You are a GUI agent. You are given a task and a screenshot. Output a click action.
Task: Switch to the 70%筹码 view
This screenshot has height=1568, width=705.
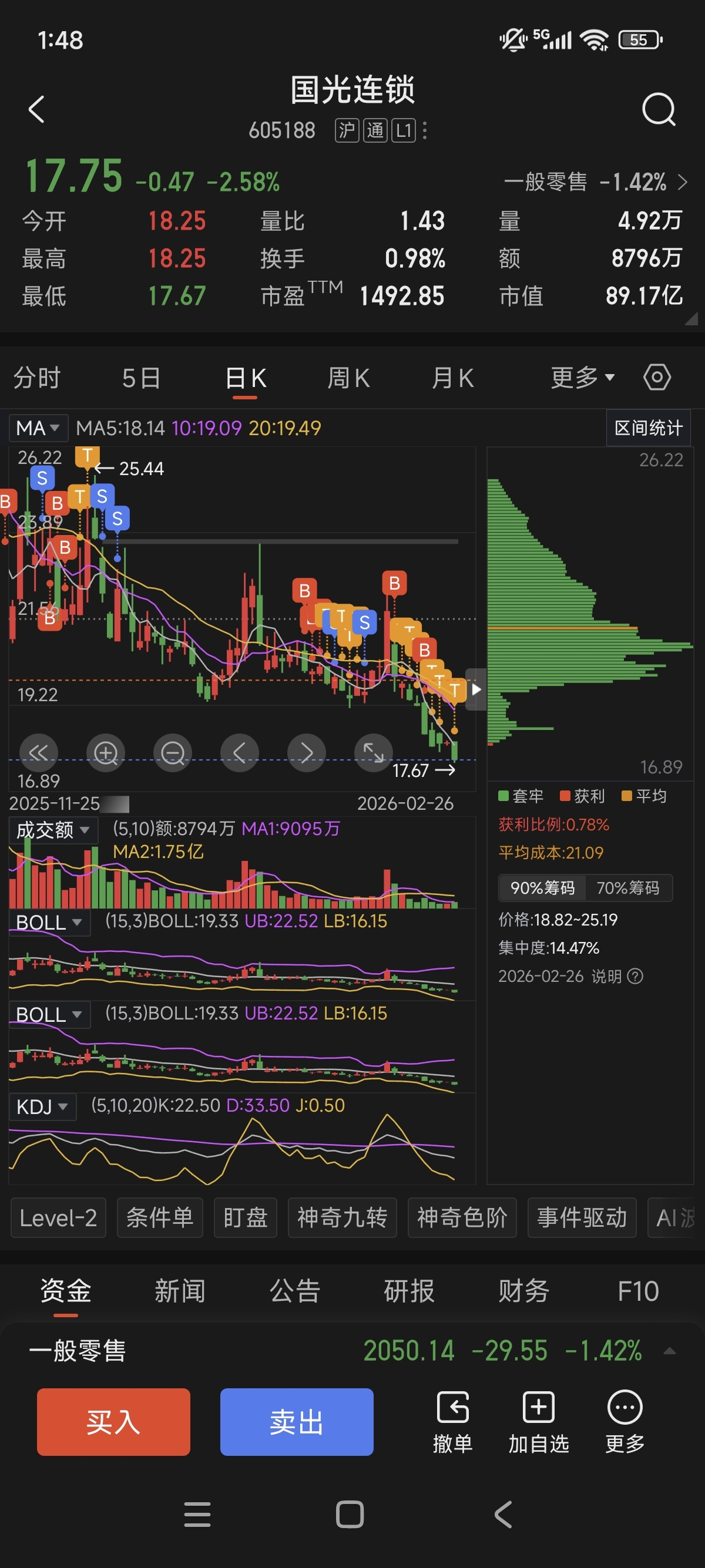(x=627, y=888)
